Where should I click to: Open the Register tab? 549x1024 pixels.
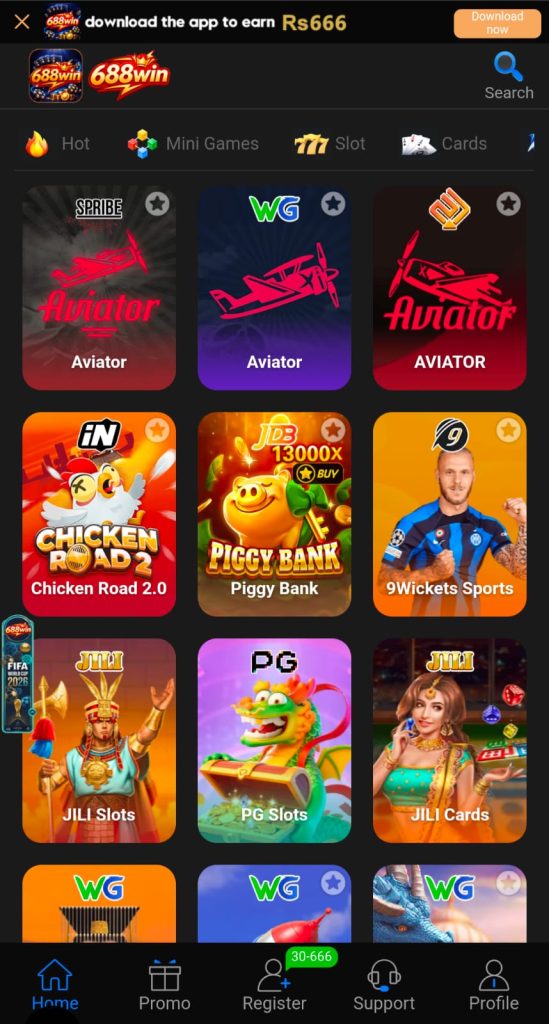click(274, 985)
